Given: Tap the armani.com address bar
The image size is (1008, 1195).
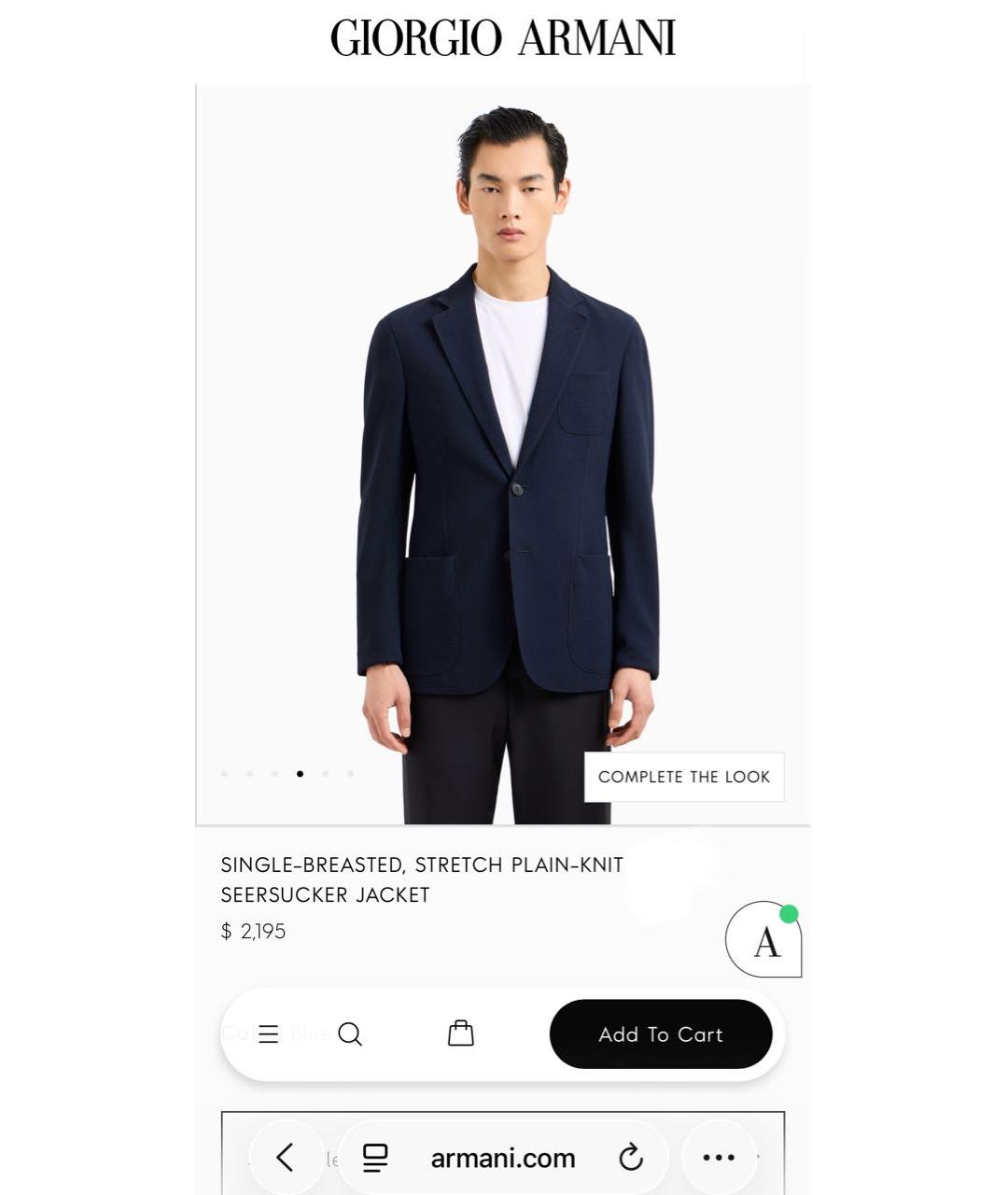Looking at the screenshot, I should pyautogui.click(x=502, y=1159).
